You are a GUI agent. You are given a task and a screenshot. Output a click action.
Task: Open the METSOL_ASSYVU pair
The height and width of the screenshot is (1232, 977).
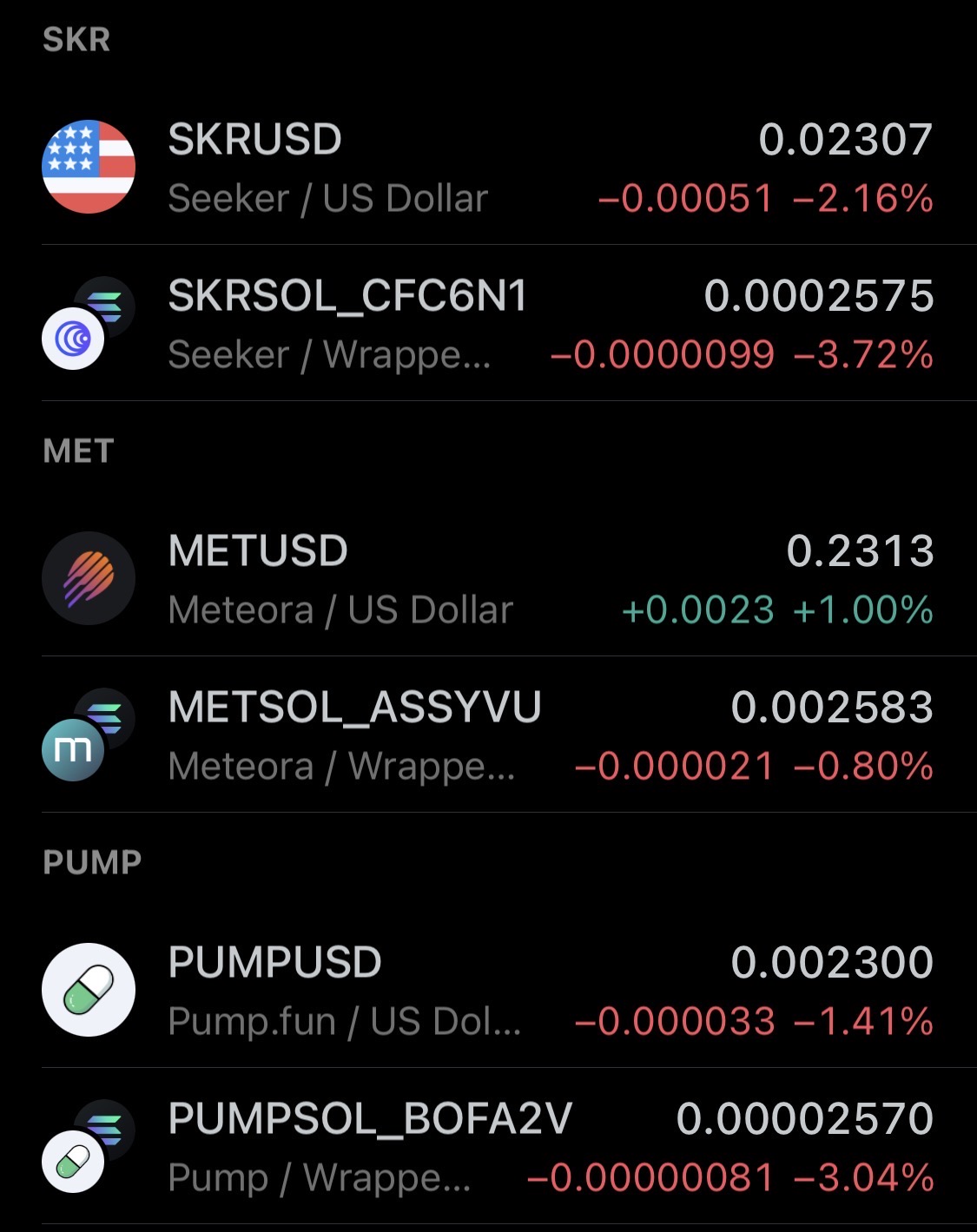coord(486,735)
